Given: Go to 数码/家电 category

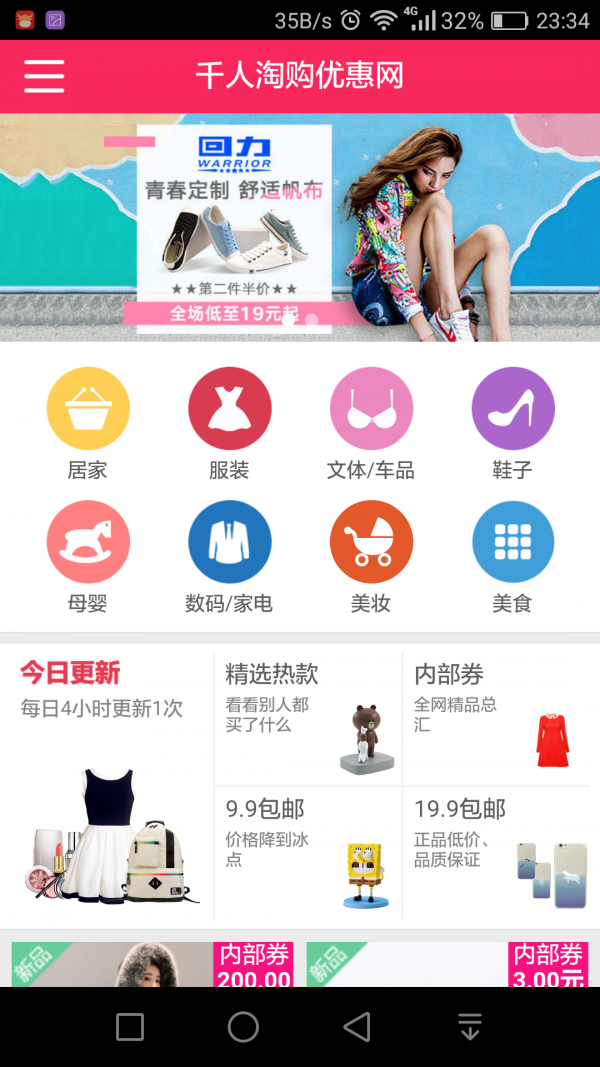Looking at the screenshot, I should [x=229, y=556].
